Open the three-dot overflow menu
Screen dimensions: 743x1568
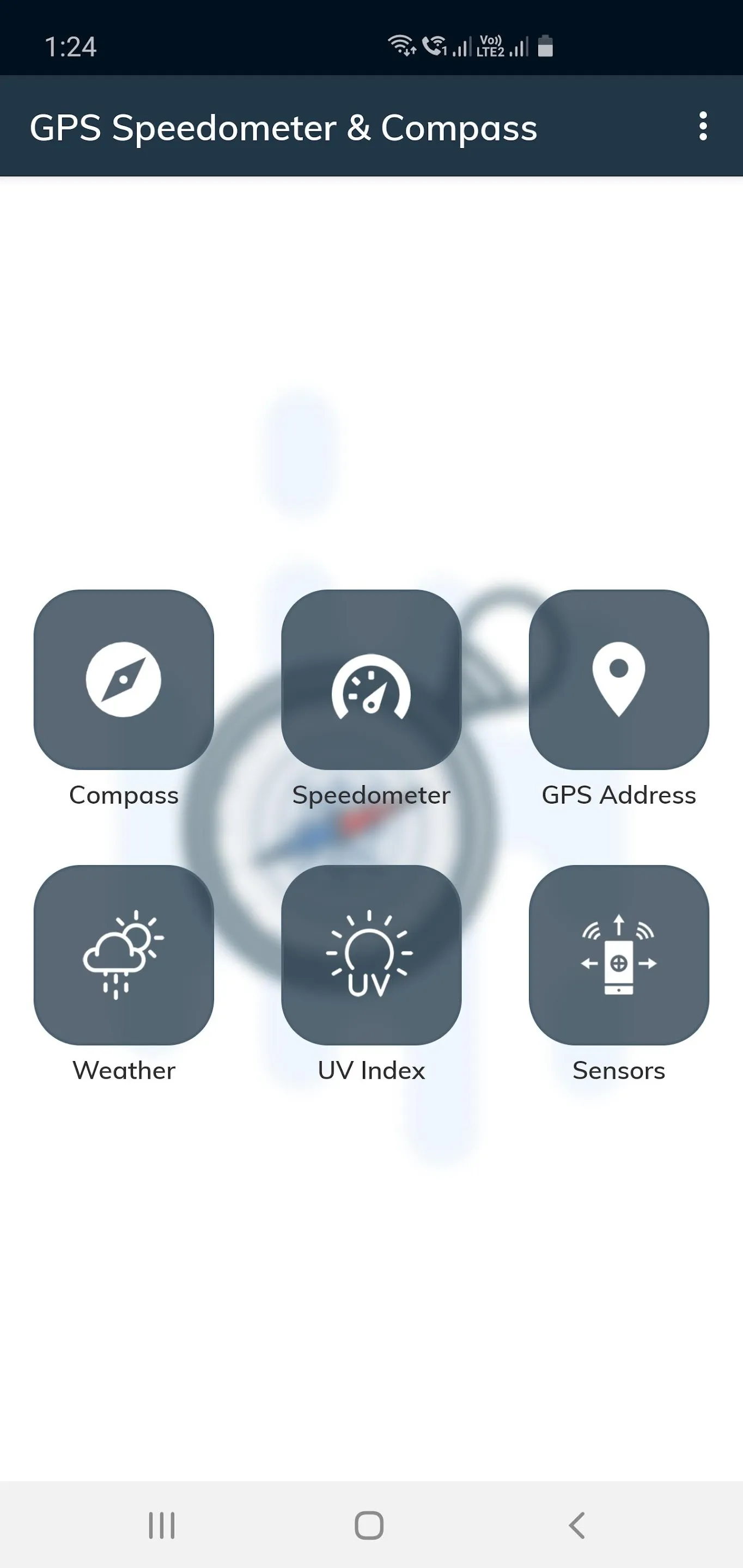(x=703, y=127)
